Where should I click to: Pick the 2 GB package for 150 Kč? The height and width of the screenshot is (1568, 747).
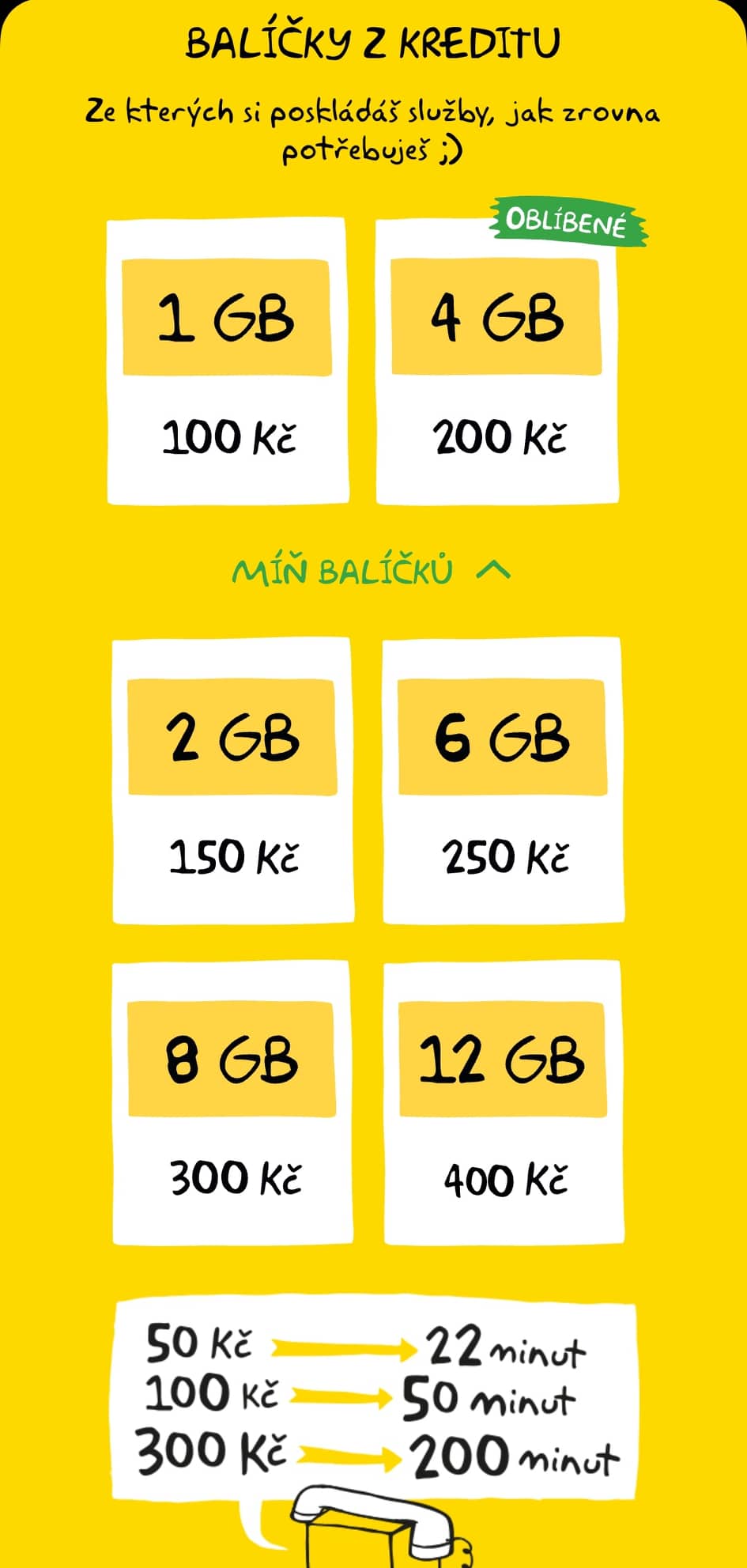click(x=232, y=780)
